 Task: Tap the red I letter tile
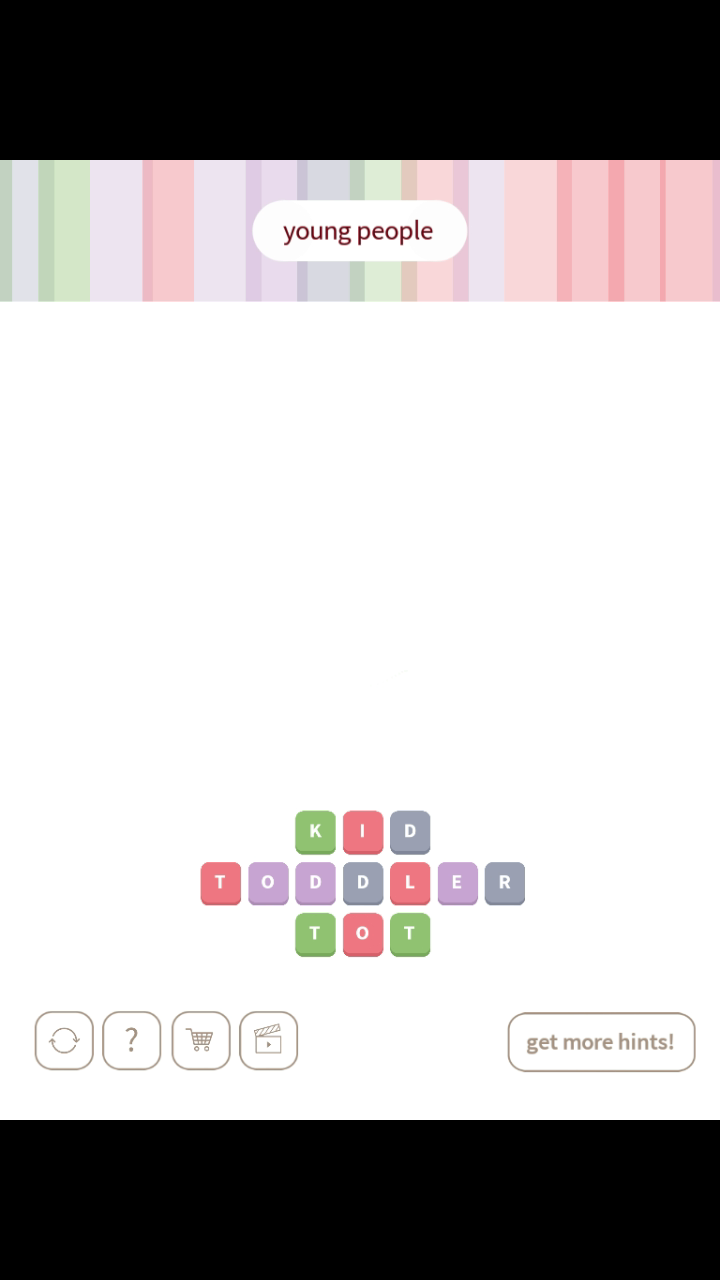click(x=363, y=831)
